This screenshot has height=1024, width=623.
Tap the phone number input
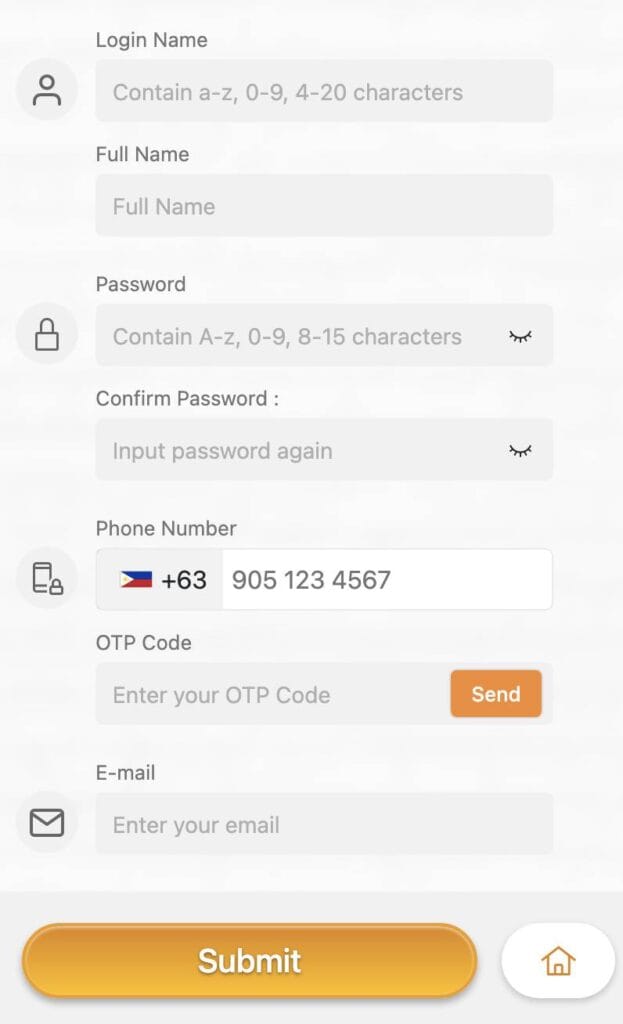[385, 580]
